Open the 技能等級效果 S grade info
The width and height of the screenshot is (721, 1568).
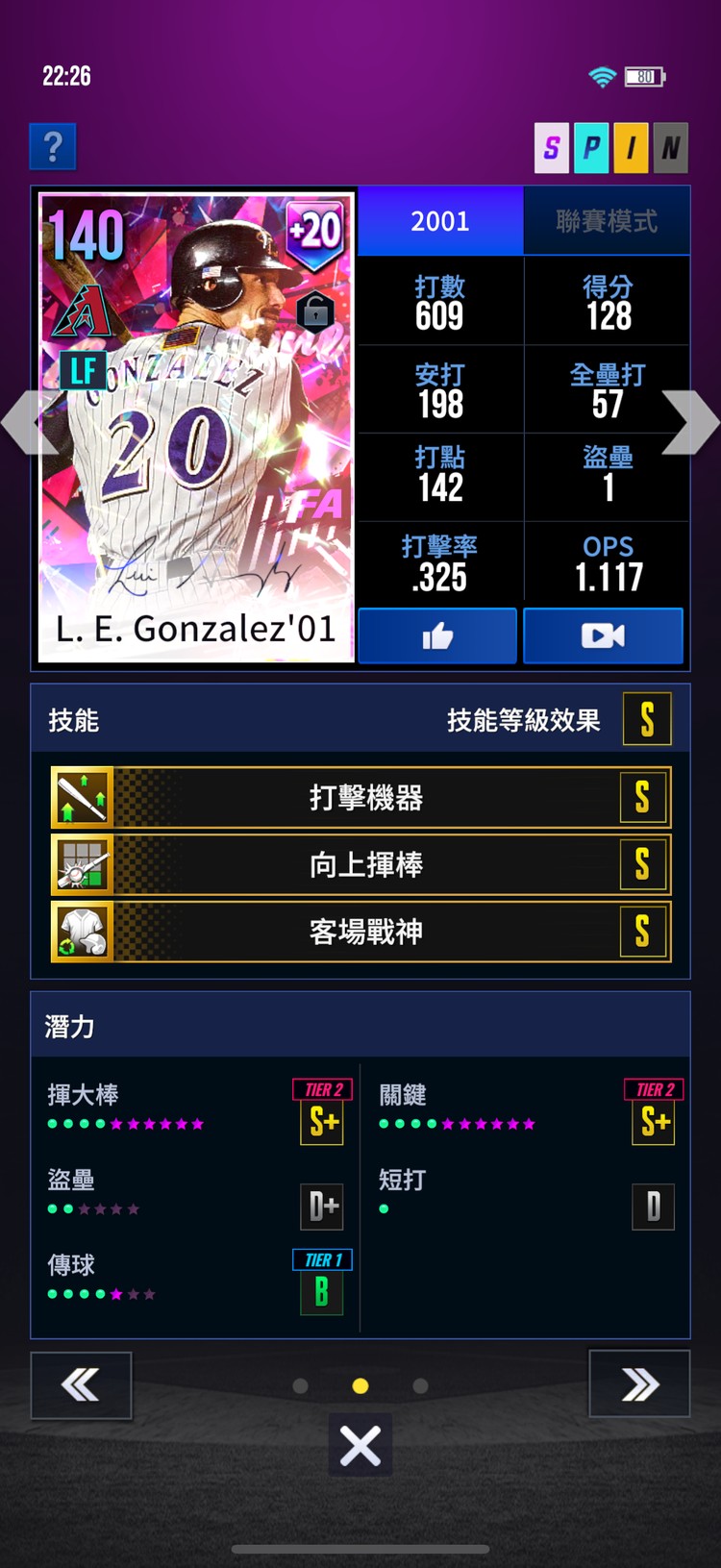646,719
